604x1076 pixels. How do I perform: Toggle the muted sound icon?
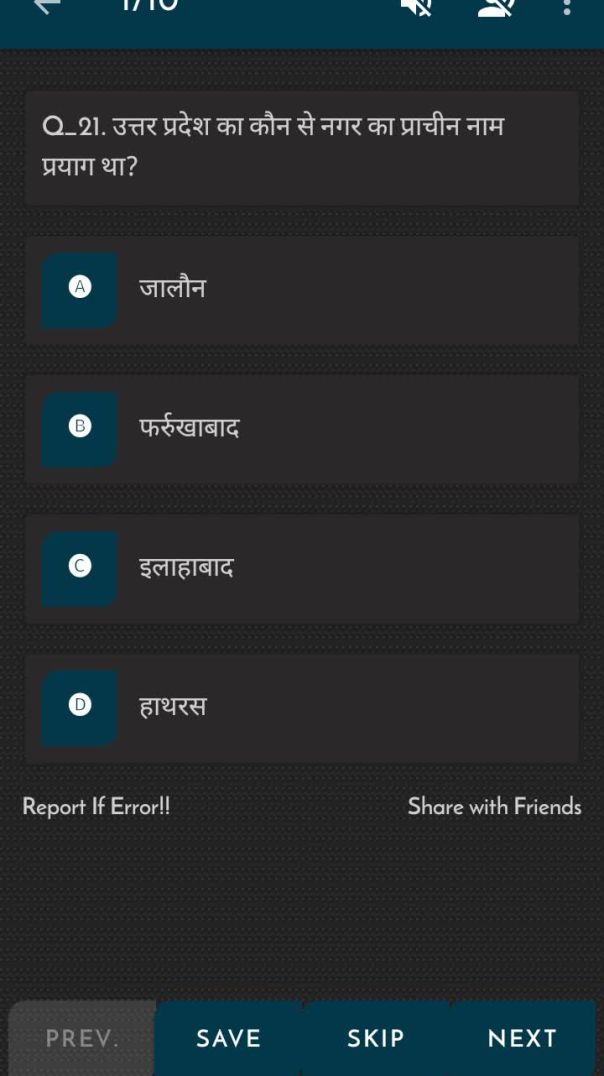pyautogui.click(x=416, y=8)
